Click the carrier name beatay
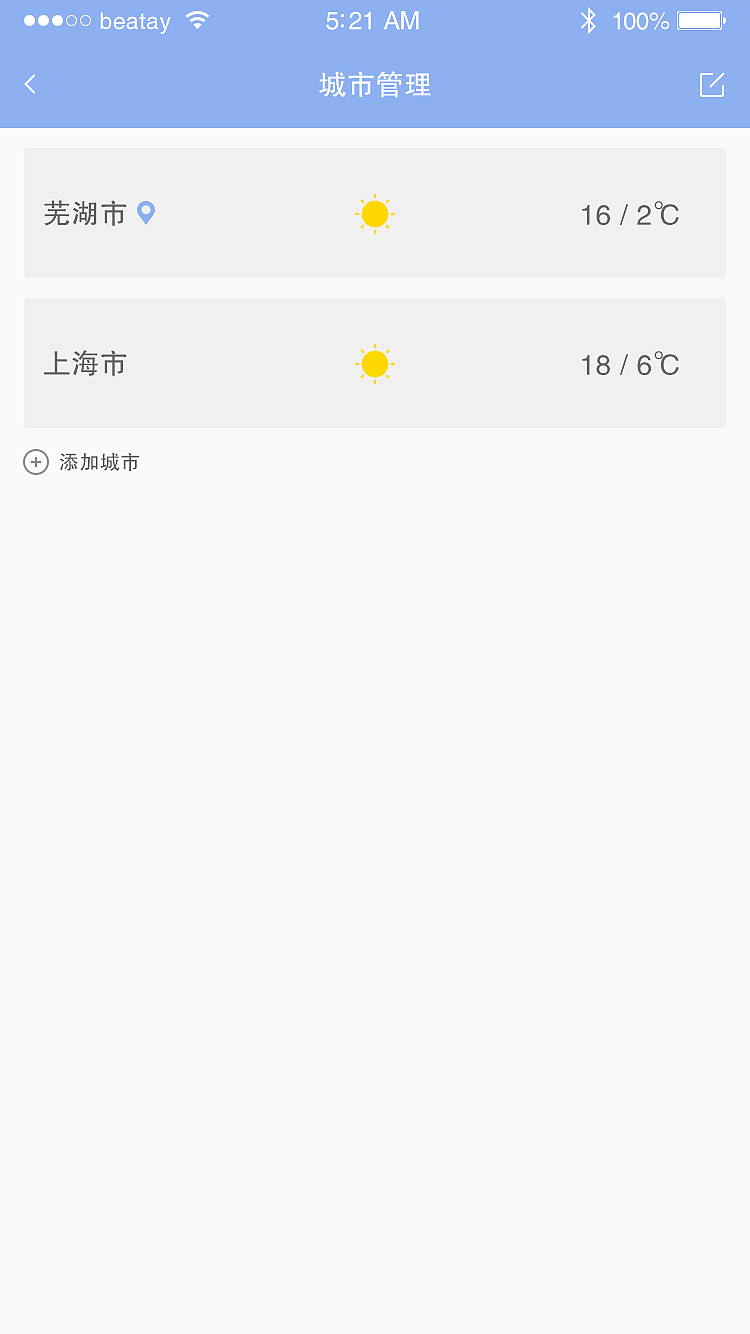Viewport: 750px width, 1334px height. [136, 20]
